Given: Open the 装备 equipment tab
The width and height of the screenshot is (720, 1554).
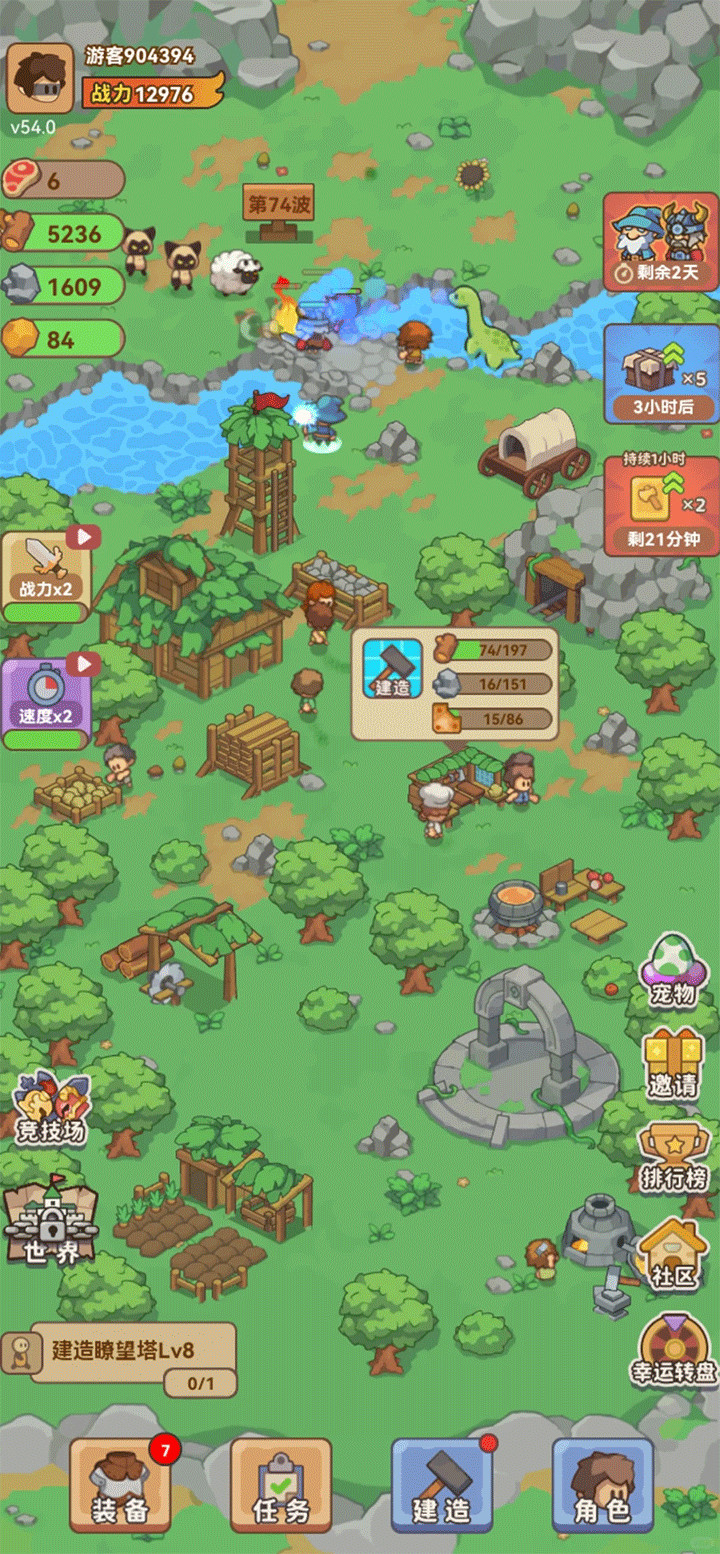Looking at the screenshot, I should pos(120,1485).
